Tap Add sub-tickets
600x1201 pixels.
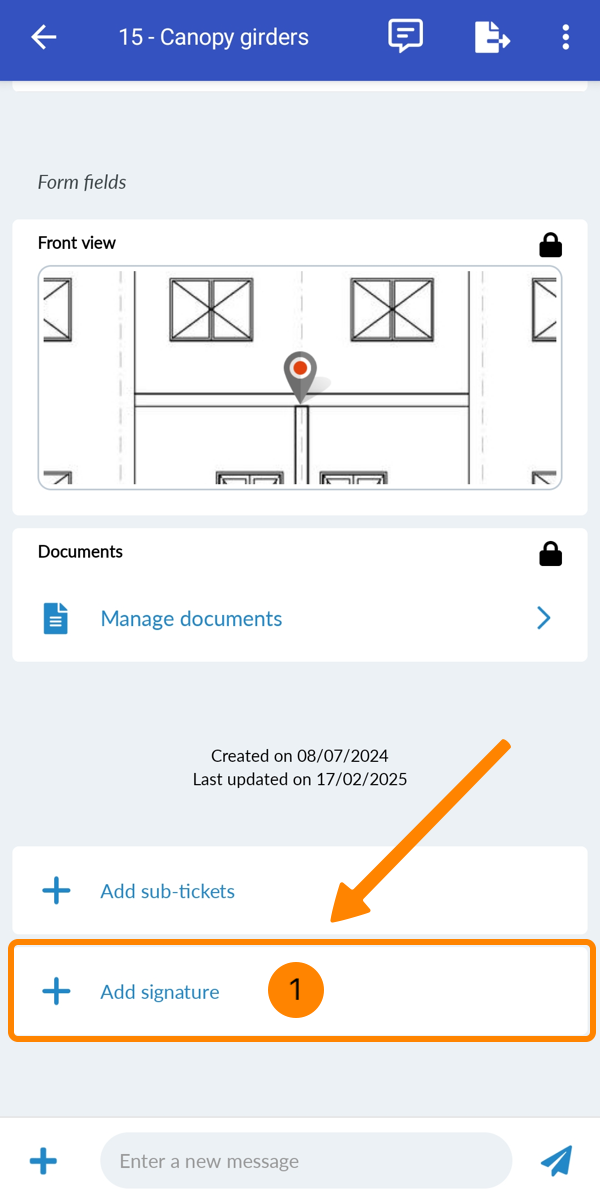click(x=167, y=891)
